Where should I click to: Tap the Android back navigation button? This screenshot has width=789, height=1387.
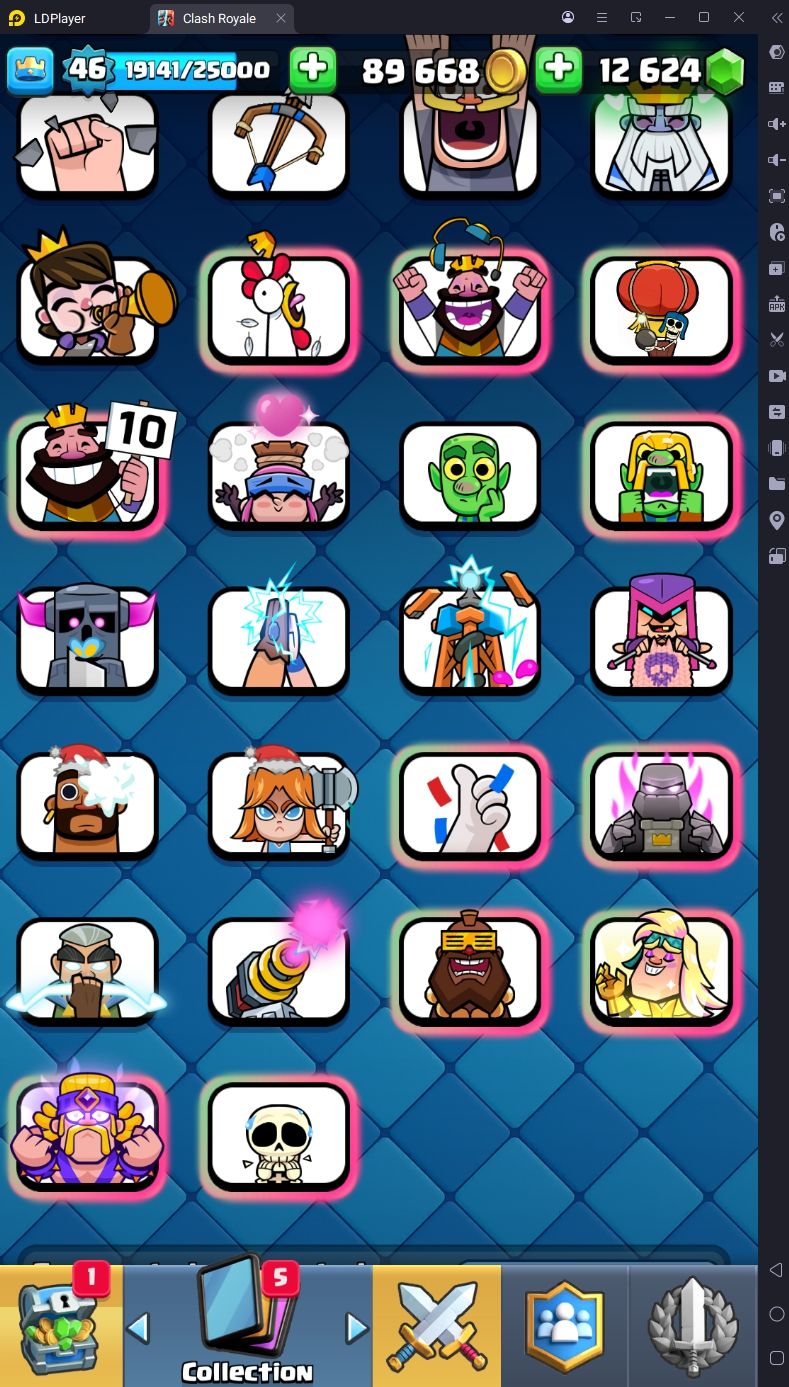(x=776, y=1270)
